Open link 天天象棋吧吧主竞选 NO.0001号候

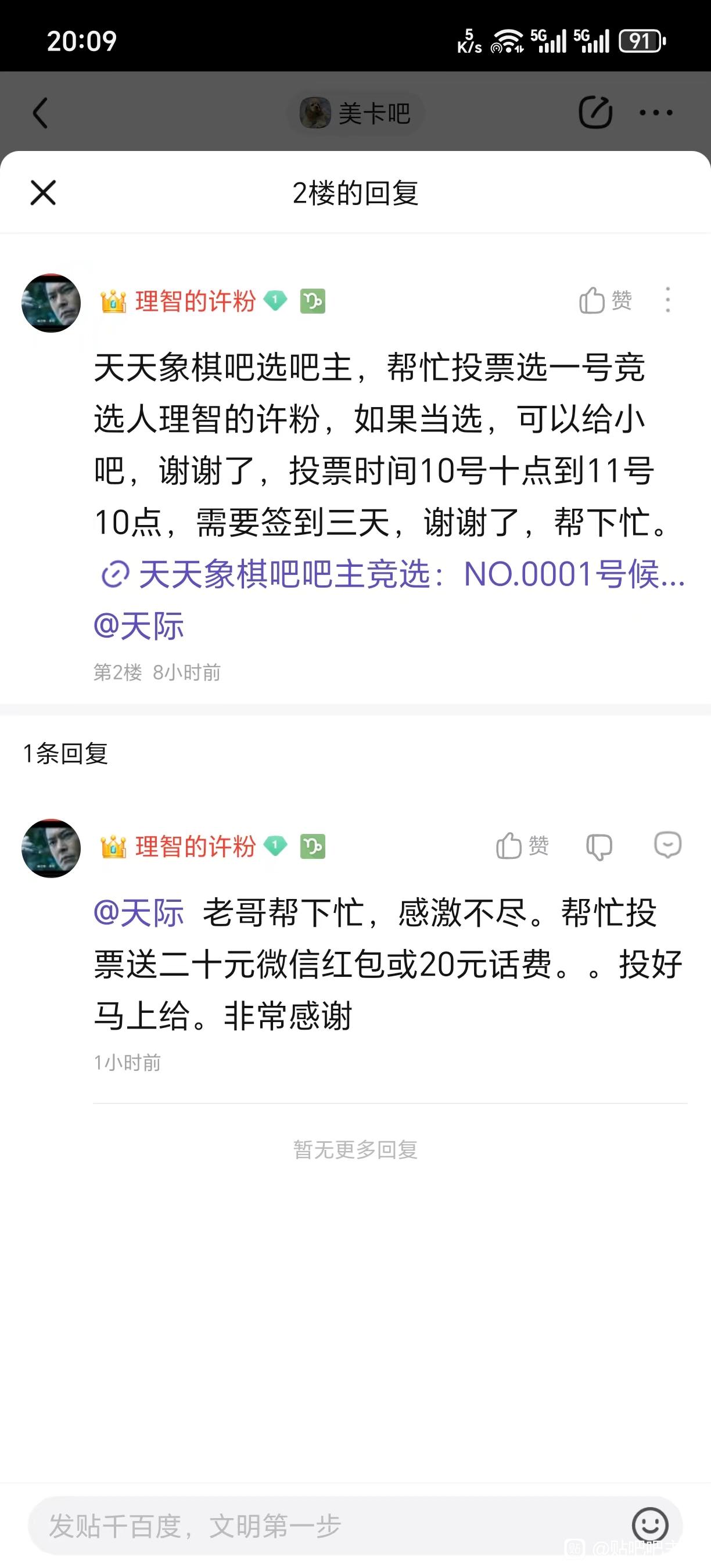pyautogui.click(x=393, y=574)
